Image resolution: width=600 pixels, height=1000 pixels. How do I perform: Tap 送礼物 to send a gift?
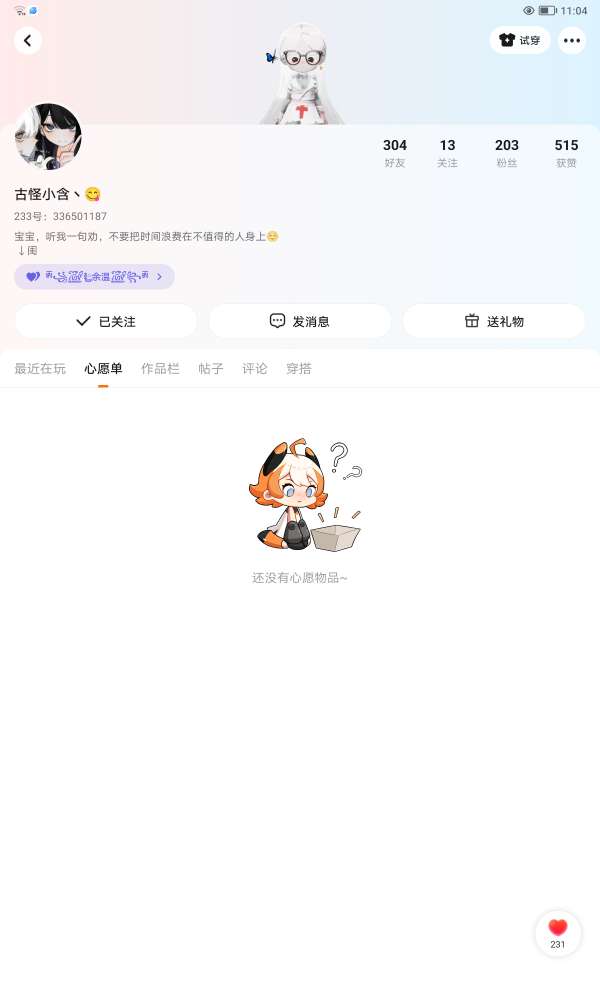tap(494, 321)
